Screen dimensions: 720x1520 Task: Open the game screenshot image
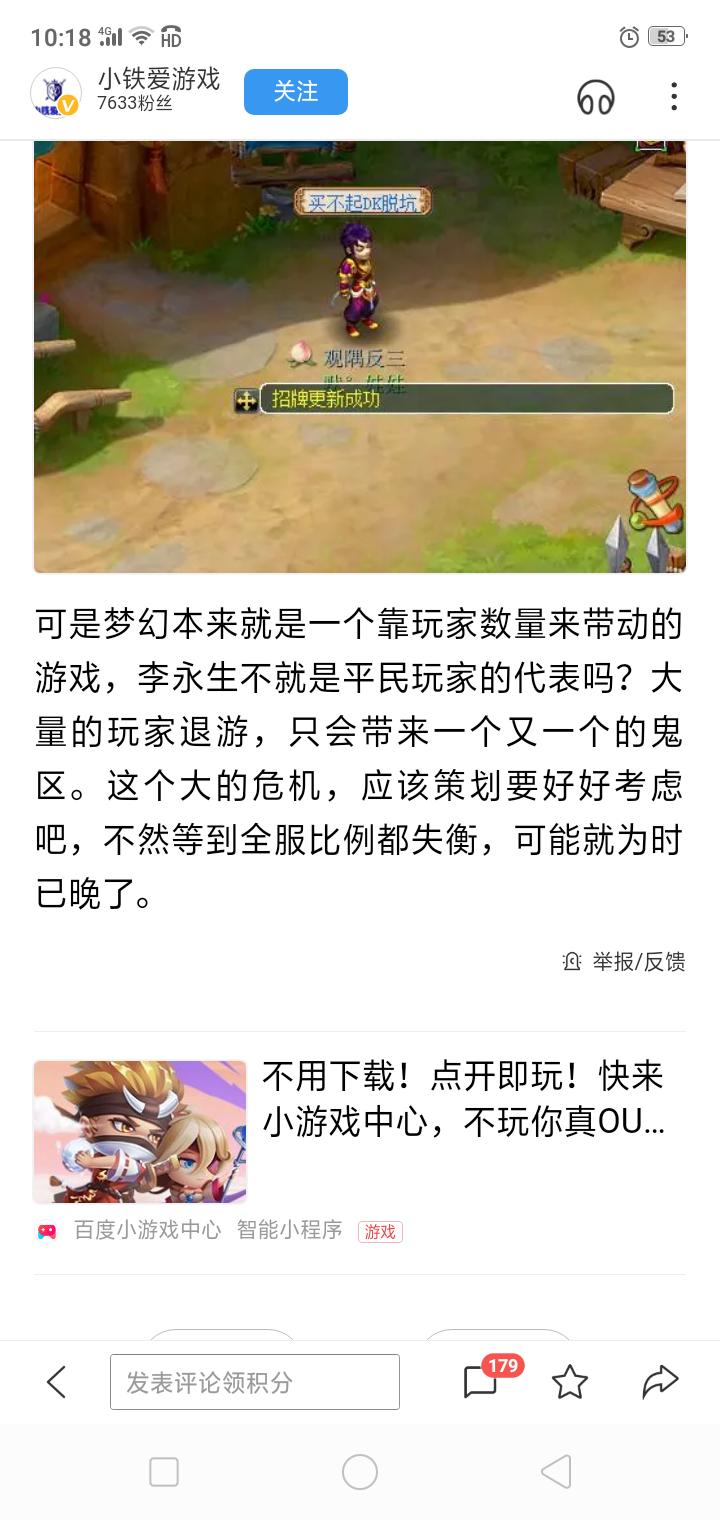click(x=360, y=356)
